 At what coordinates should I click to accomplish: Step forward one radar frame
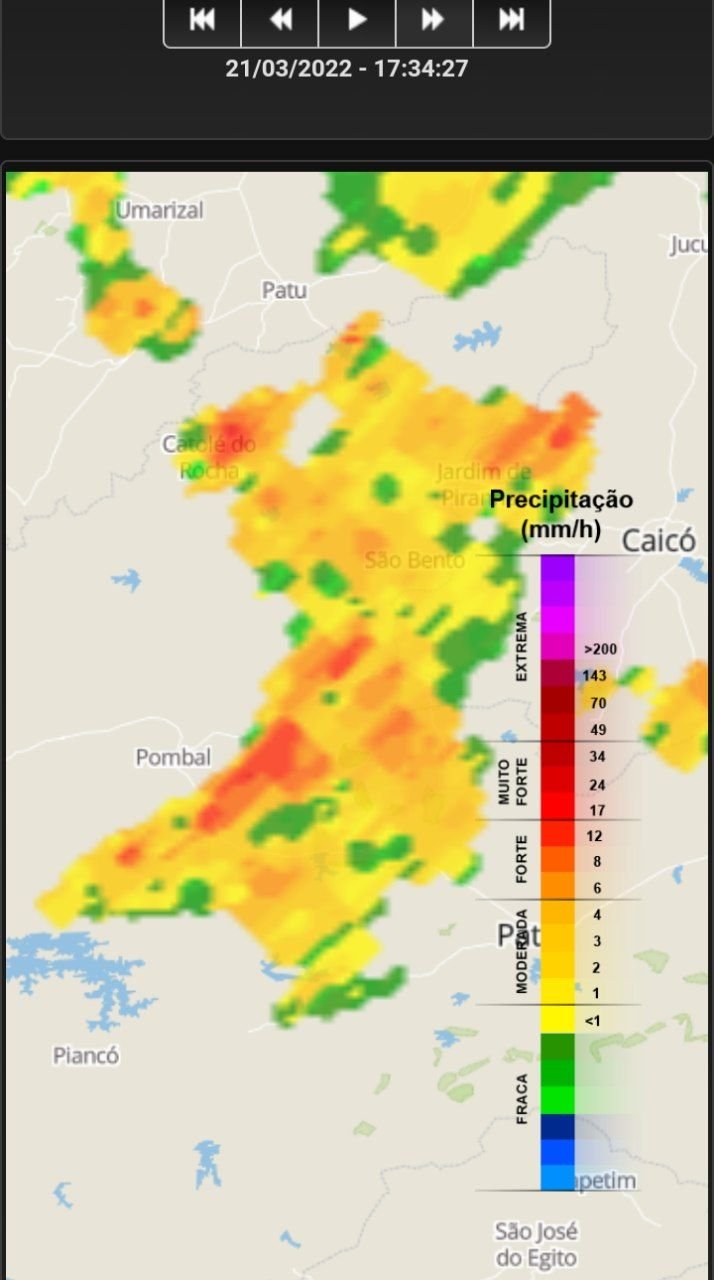434,20
